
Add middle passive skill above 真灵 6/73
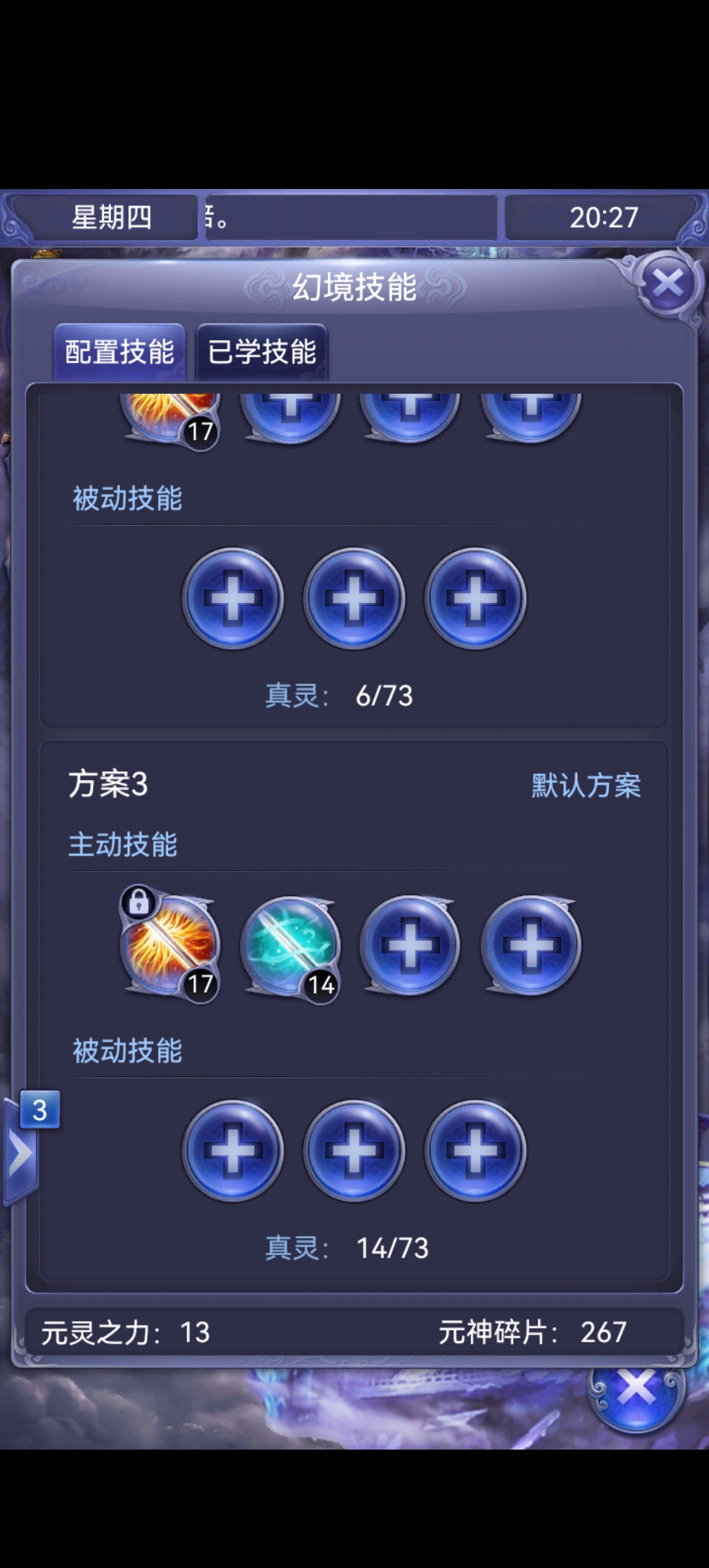click(x=354, y=598)
